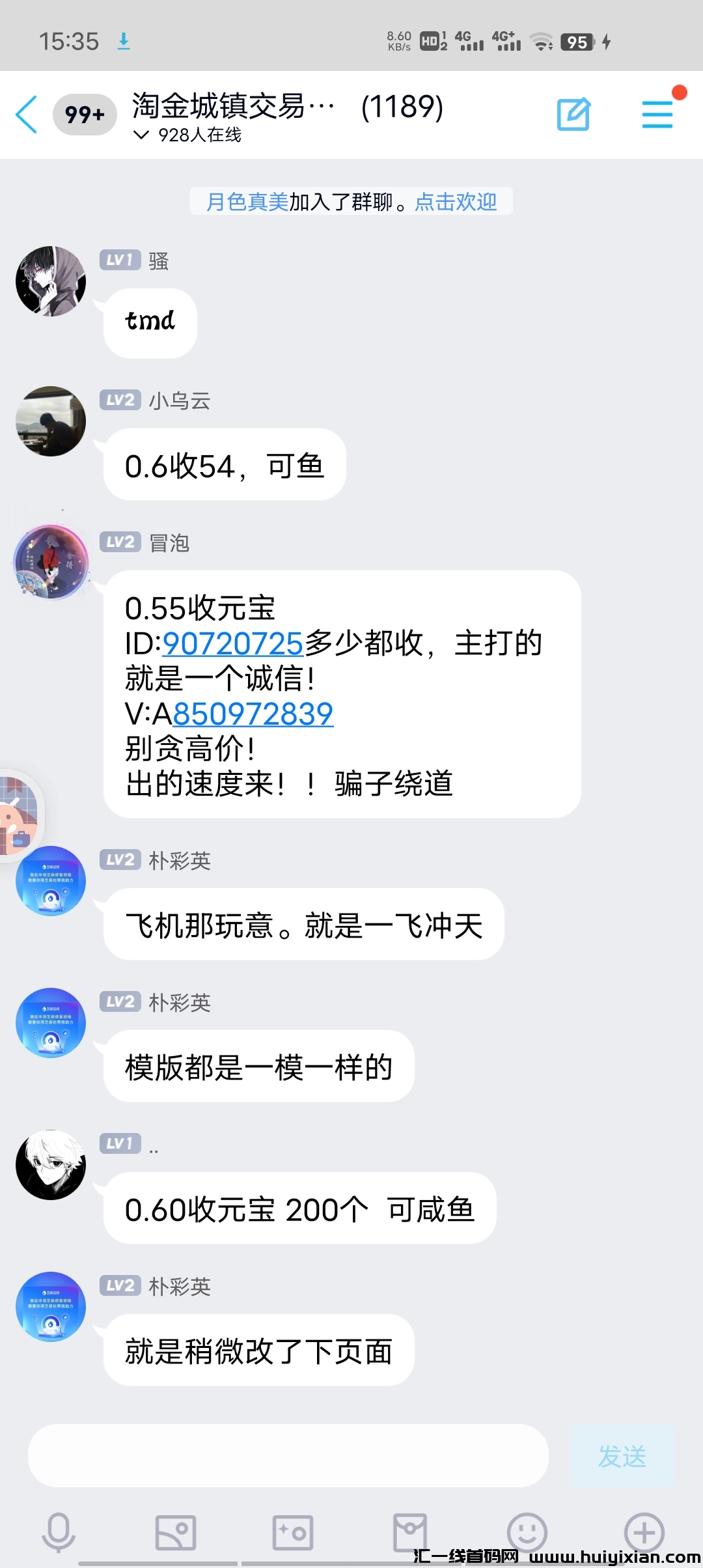This screenshot has width=703, height=1568.
Task: Open the photo gallery picker icon
Action: click(176, 1530)
